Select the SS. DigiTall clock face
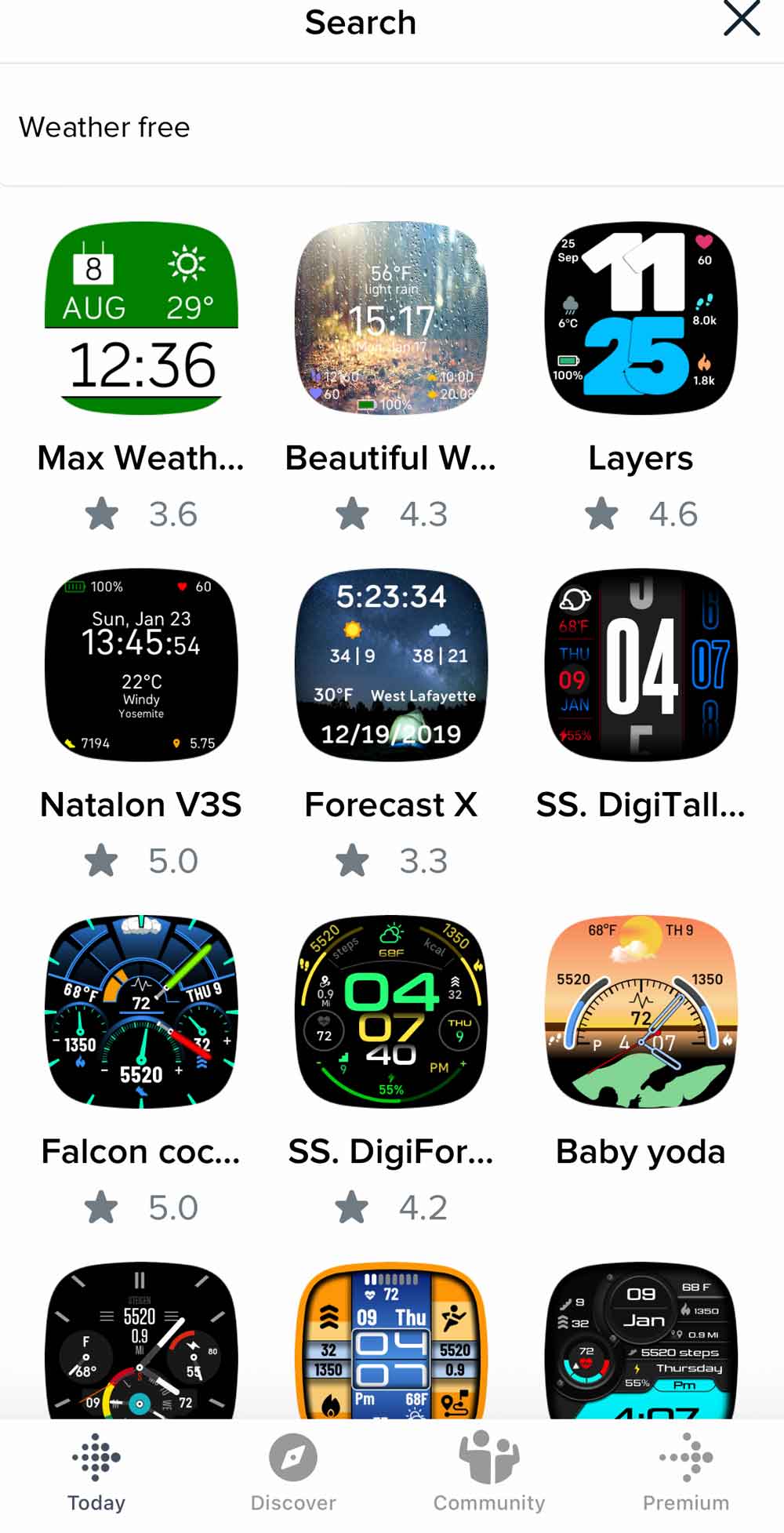This screenshot has height=1533, width=784. pos(641,665)
